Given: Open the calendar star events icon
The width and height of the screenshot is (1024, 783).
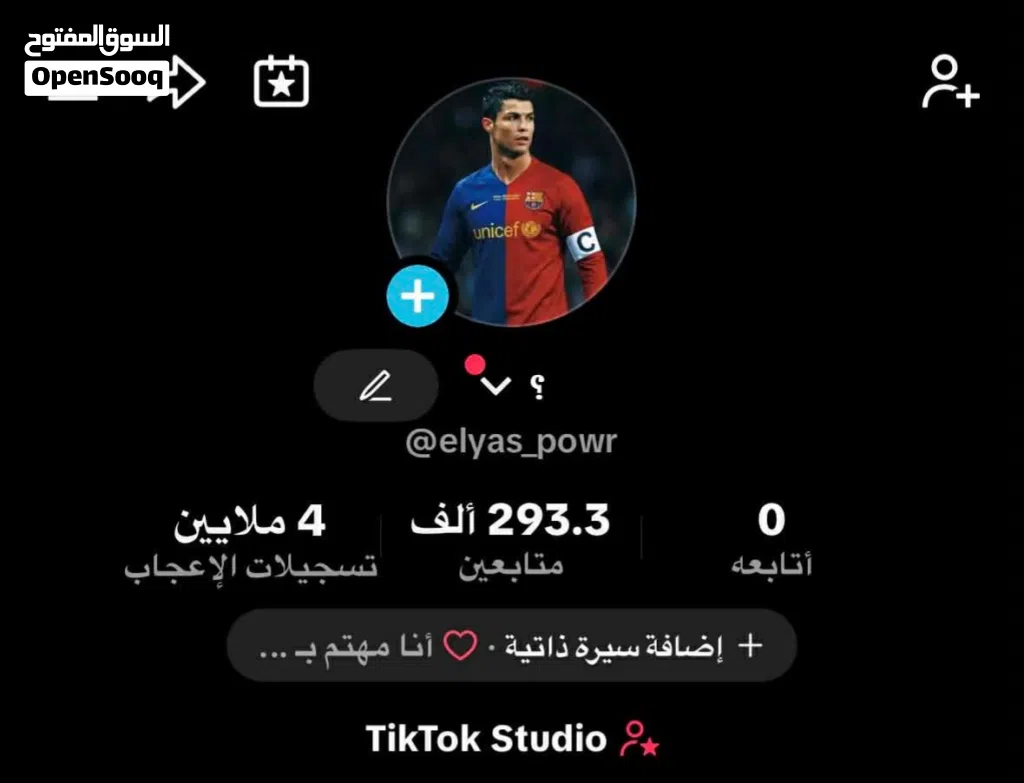Looking at the screenshot, I should coord(281,82).
